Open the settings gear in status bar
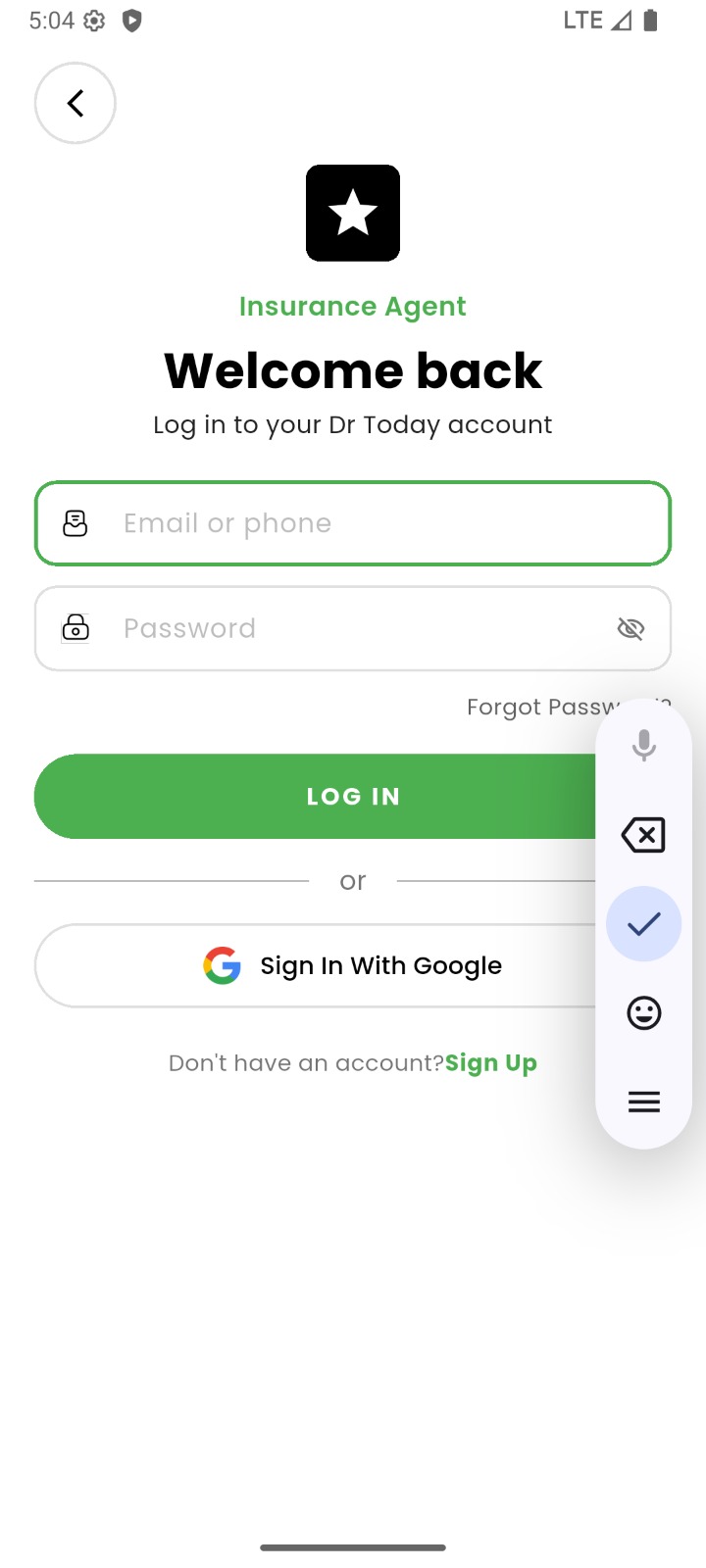706x1568 pixels. pos(93,19)
